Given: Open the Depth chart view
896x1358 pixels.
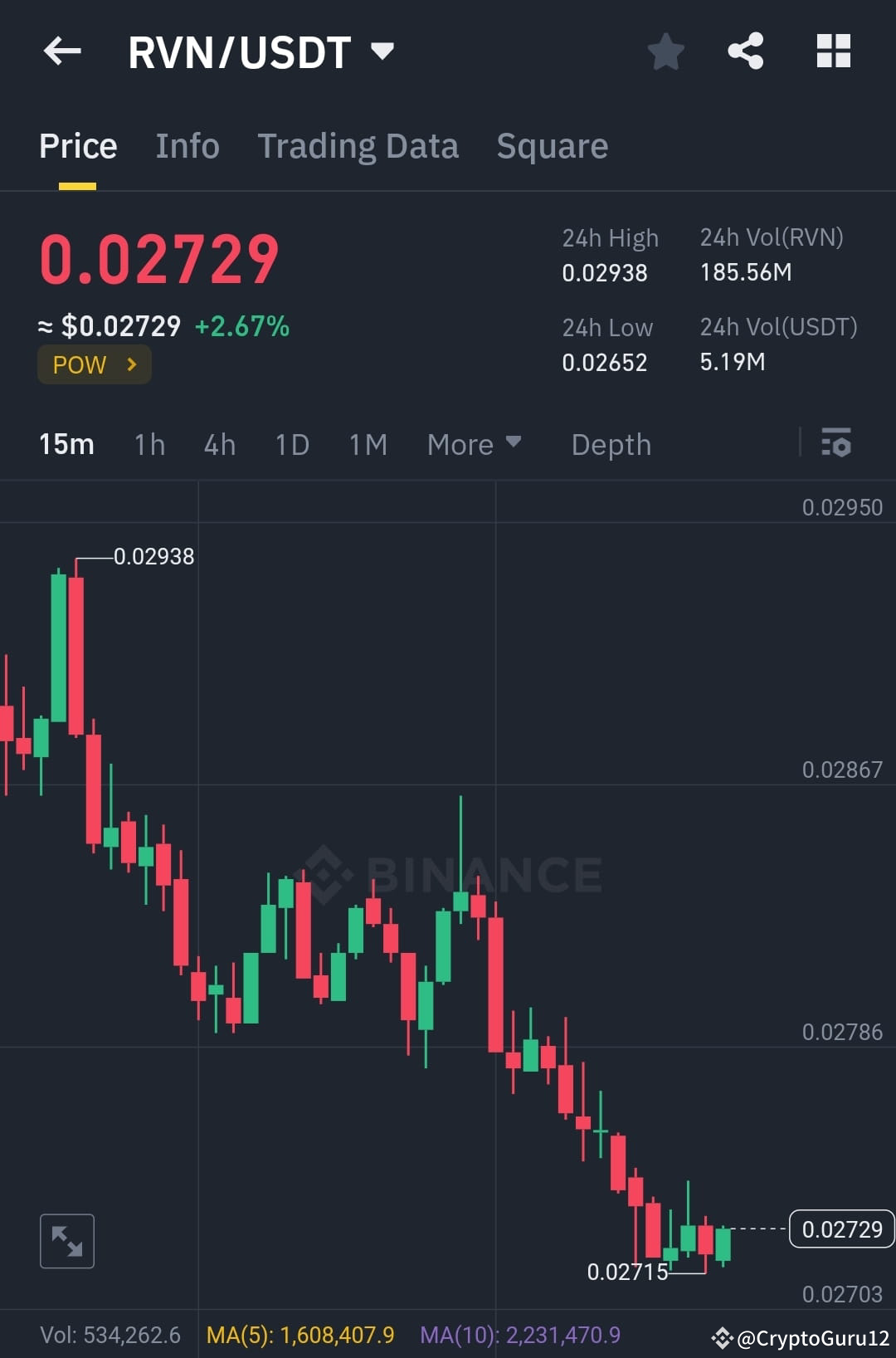Looking at the screenshot, I should 611,444.
